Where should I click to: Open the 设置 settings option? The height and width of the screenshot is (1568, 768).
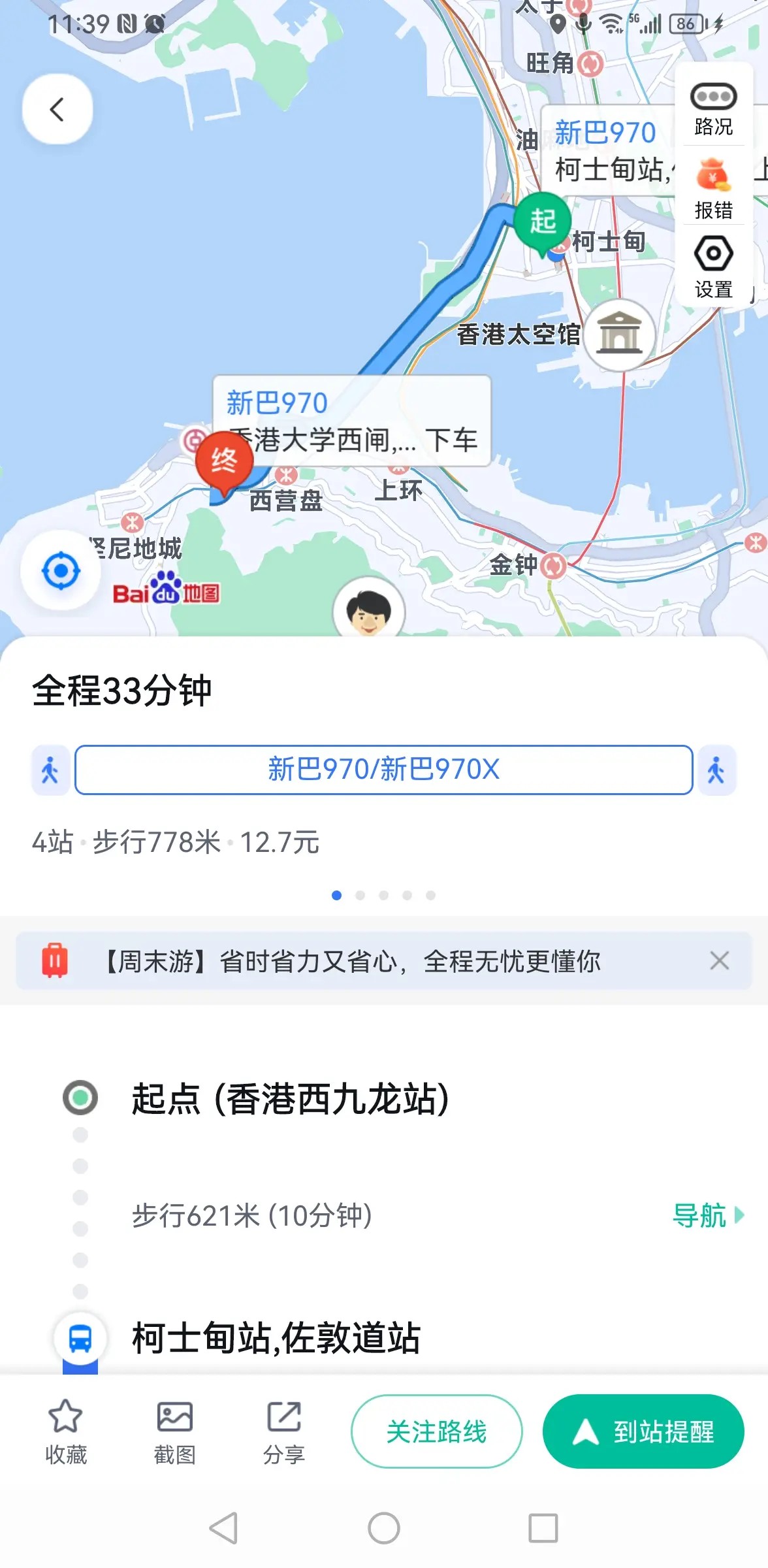pyautogui.click(x=713, y=268)
